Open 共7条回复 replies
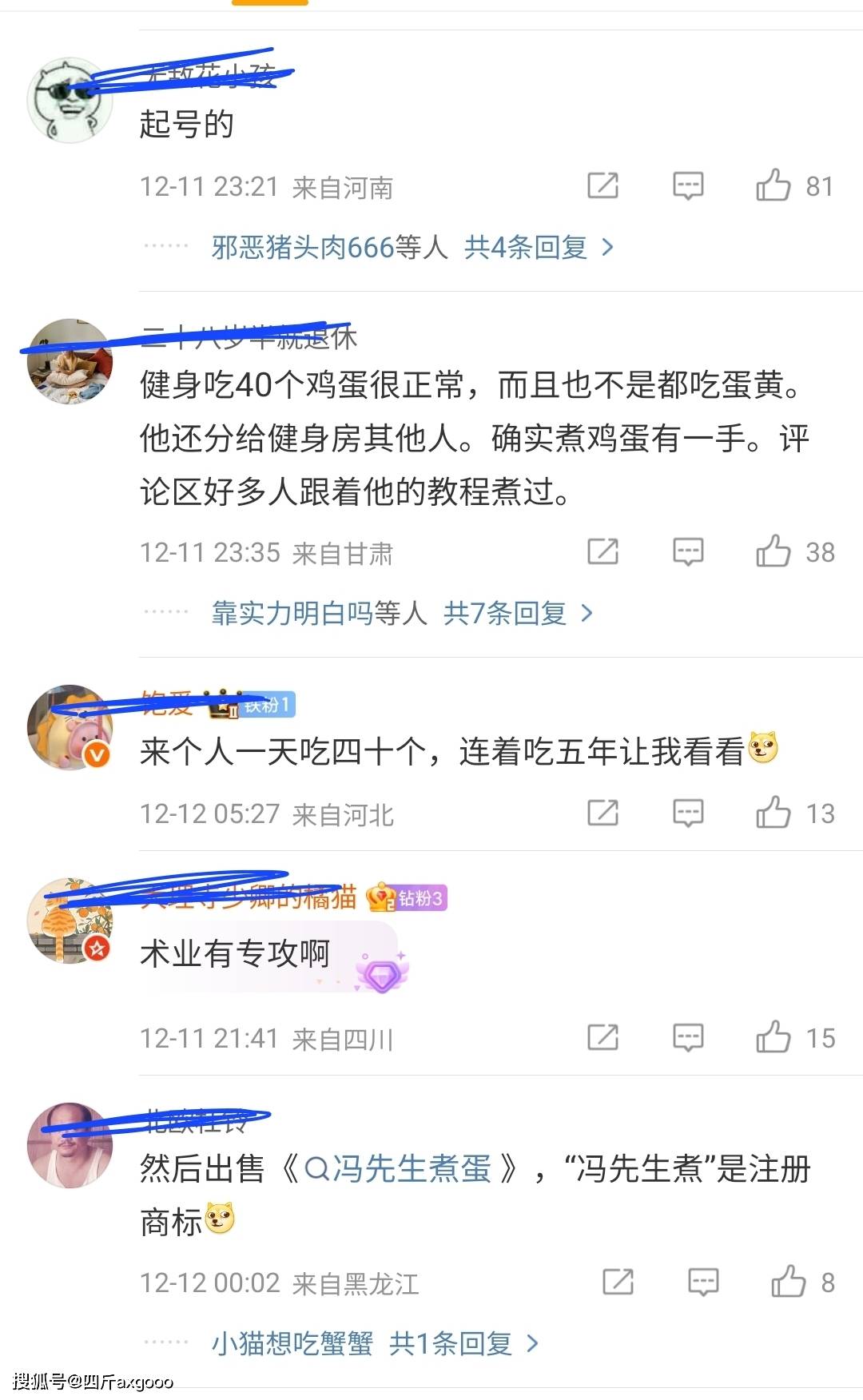 518,613
